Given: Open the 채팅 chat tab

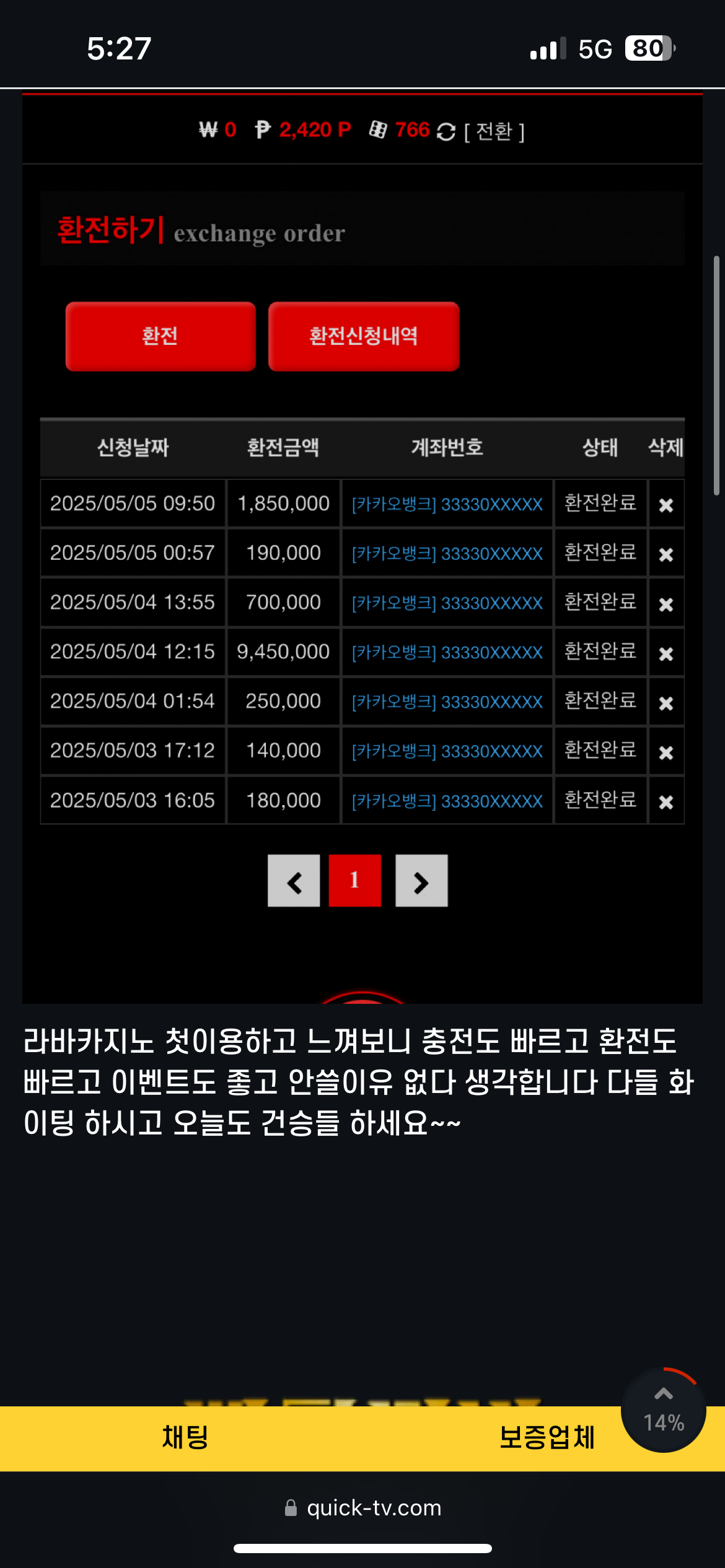Looking at the screenshot, I should coord(185,1437).
